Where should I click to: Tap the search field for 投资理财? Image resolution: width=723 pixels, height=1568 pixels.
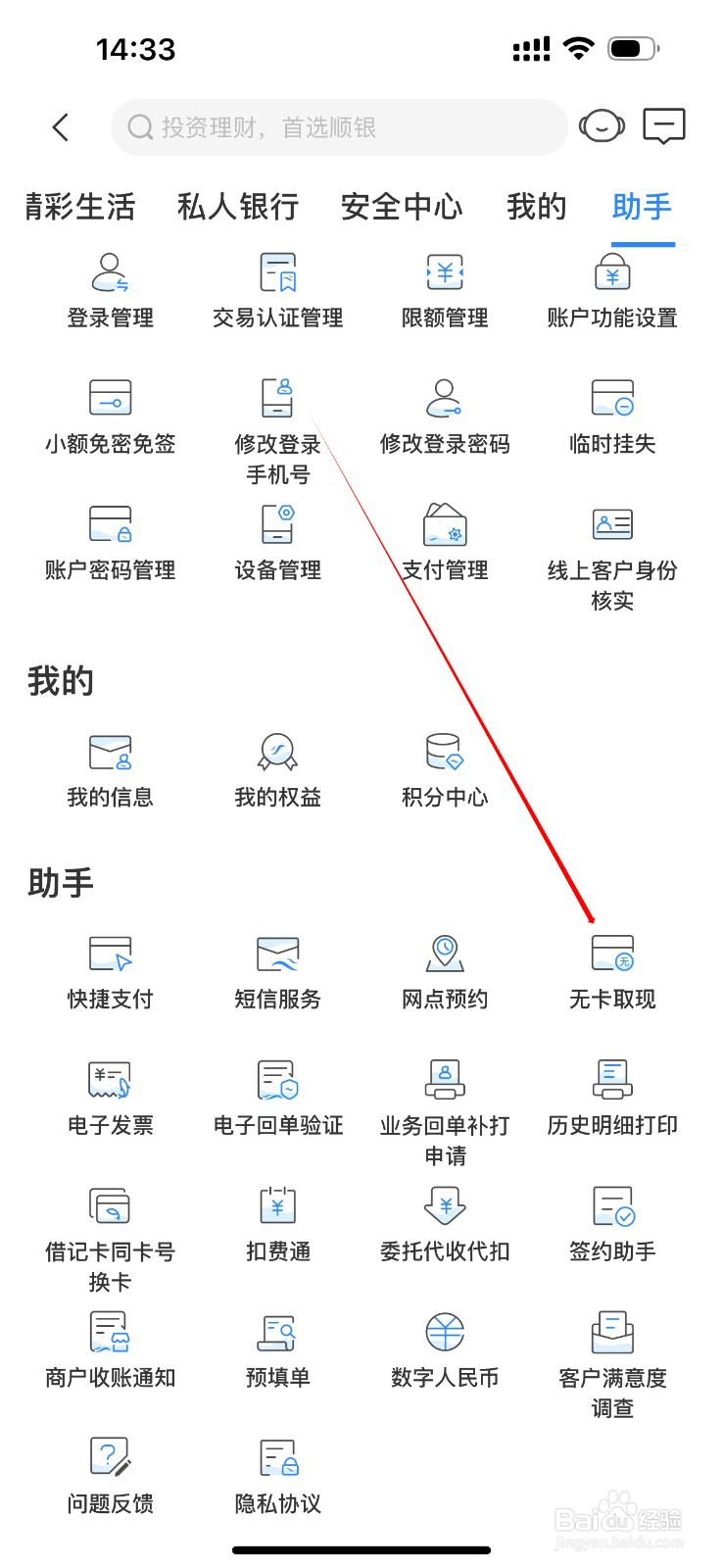tap(338, 126)
